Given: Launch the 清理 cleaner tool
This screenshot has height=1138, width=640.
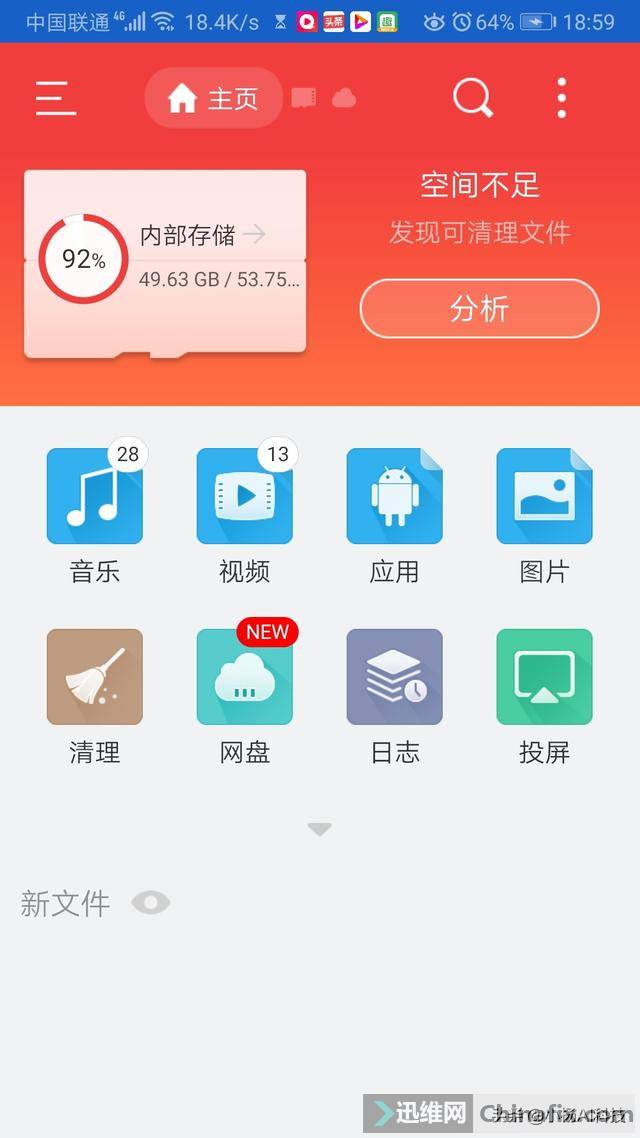Looking at the screenshot, I should tap(95, 677).
